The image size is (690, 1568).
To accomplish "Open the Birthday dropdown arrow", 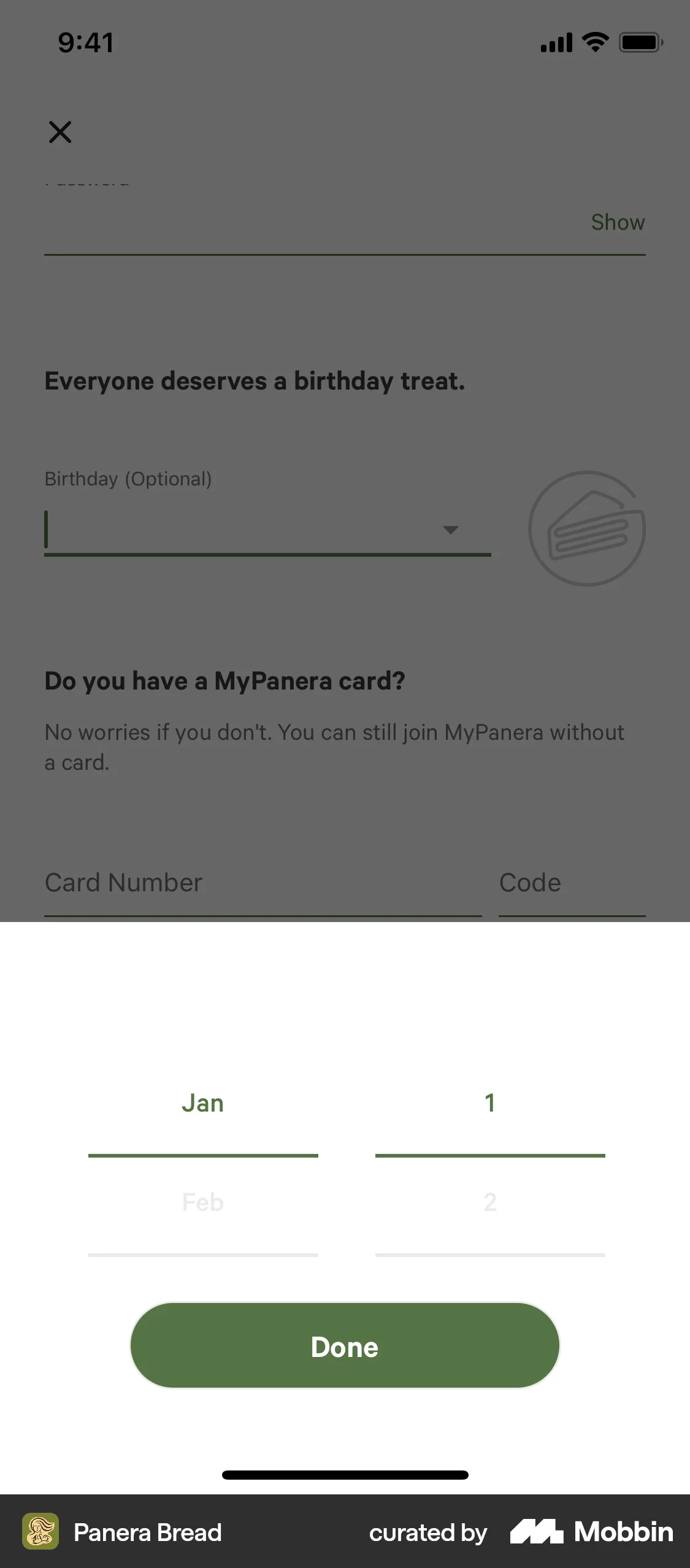I will coord(450,529).
